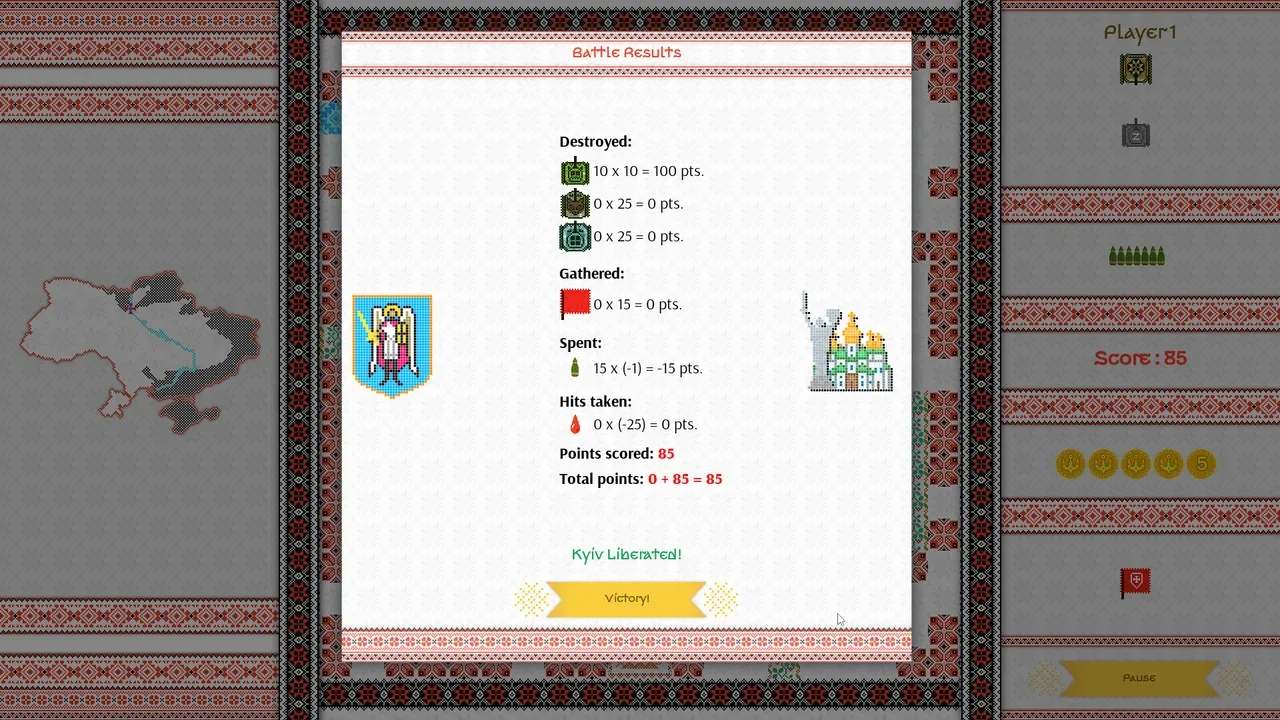
Task: Tap the yellow Victory! button
Action: (x=626, y=598)
